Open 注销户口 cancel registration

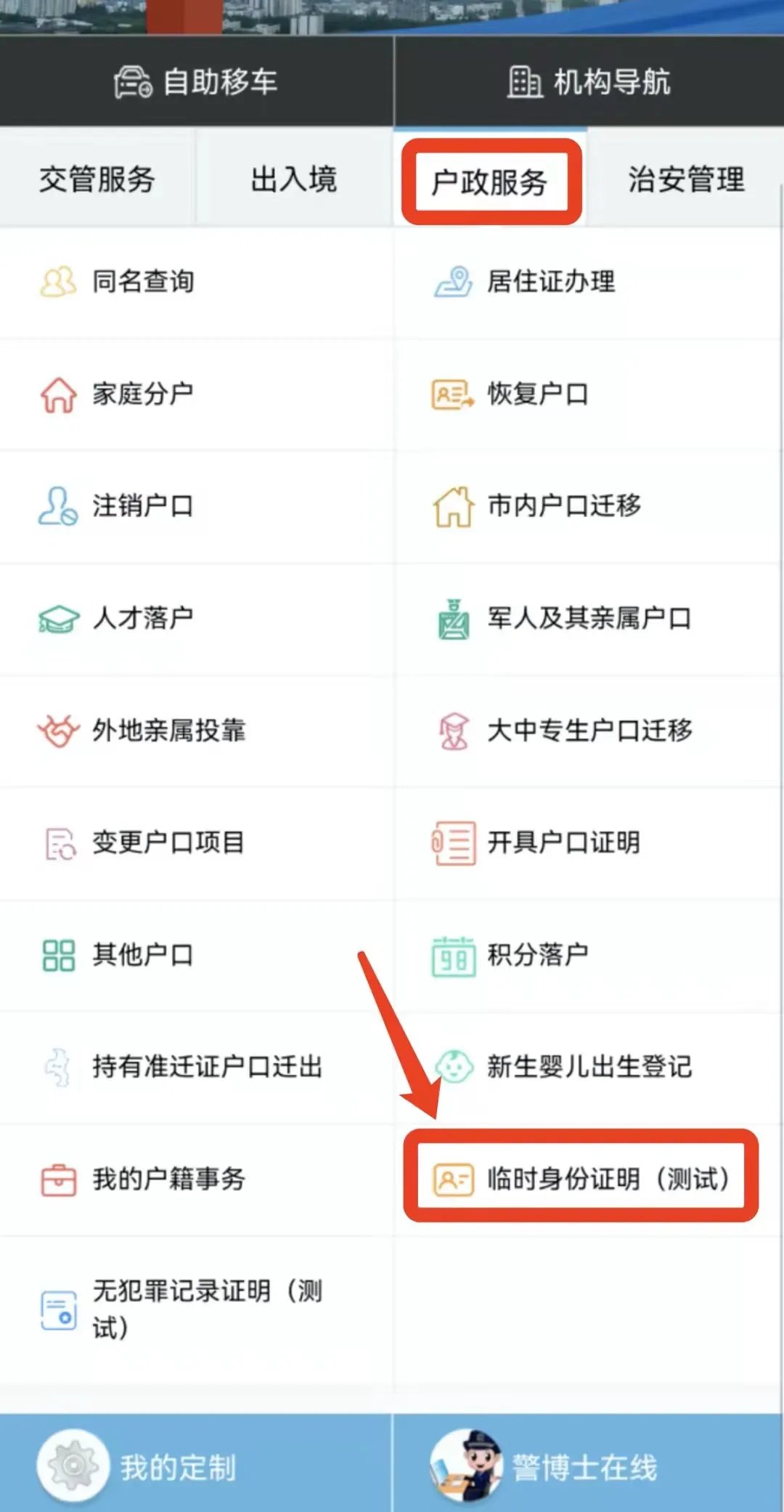[x=142, y=506]
